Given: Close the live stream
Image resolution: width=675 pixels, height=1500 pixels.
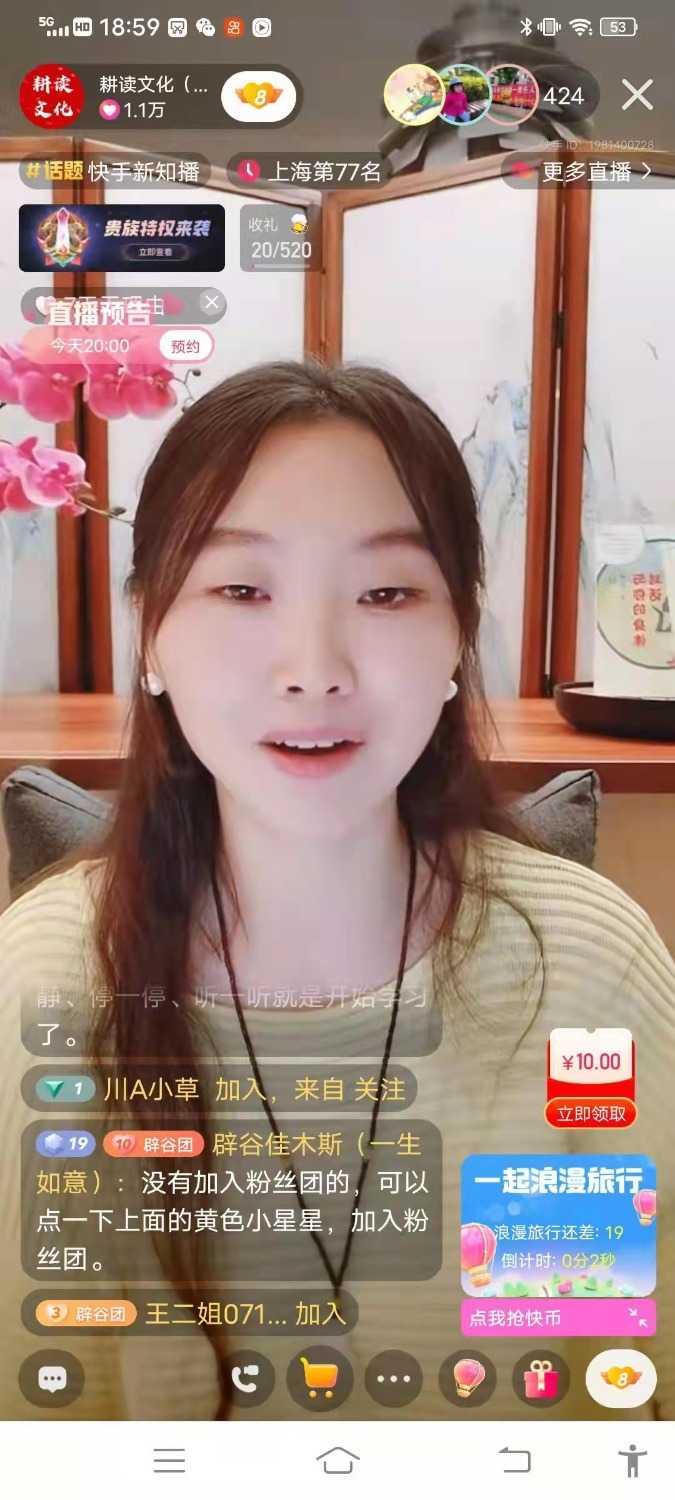Looking at the screenshot, I should [637, 96].
